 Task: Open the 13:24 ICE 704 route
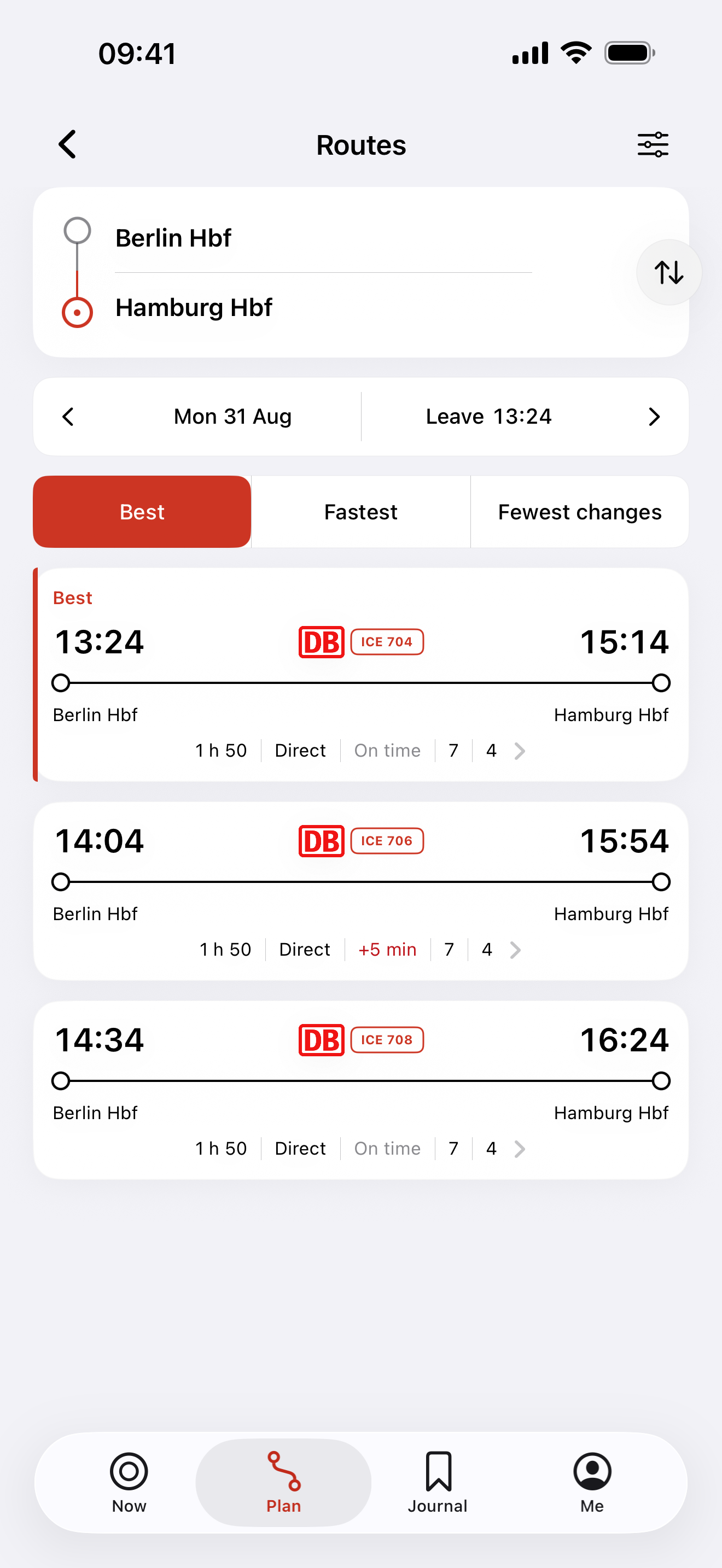361,675
